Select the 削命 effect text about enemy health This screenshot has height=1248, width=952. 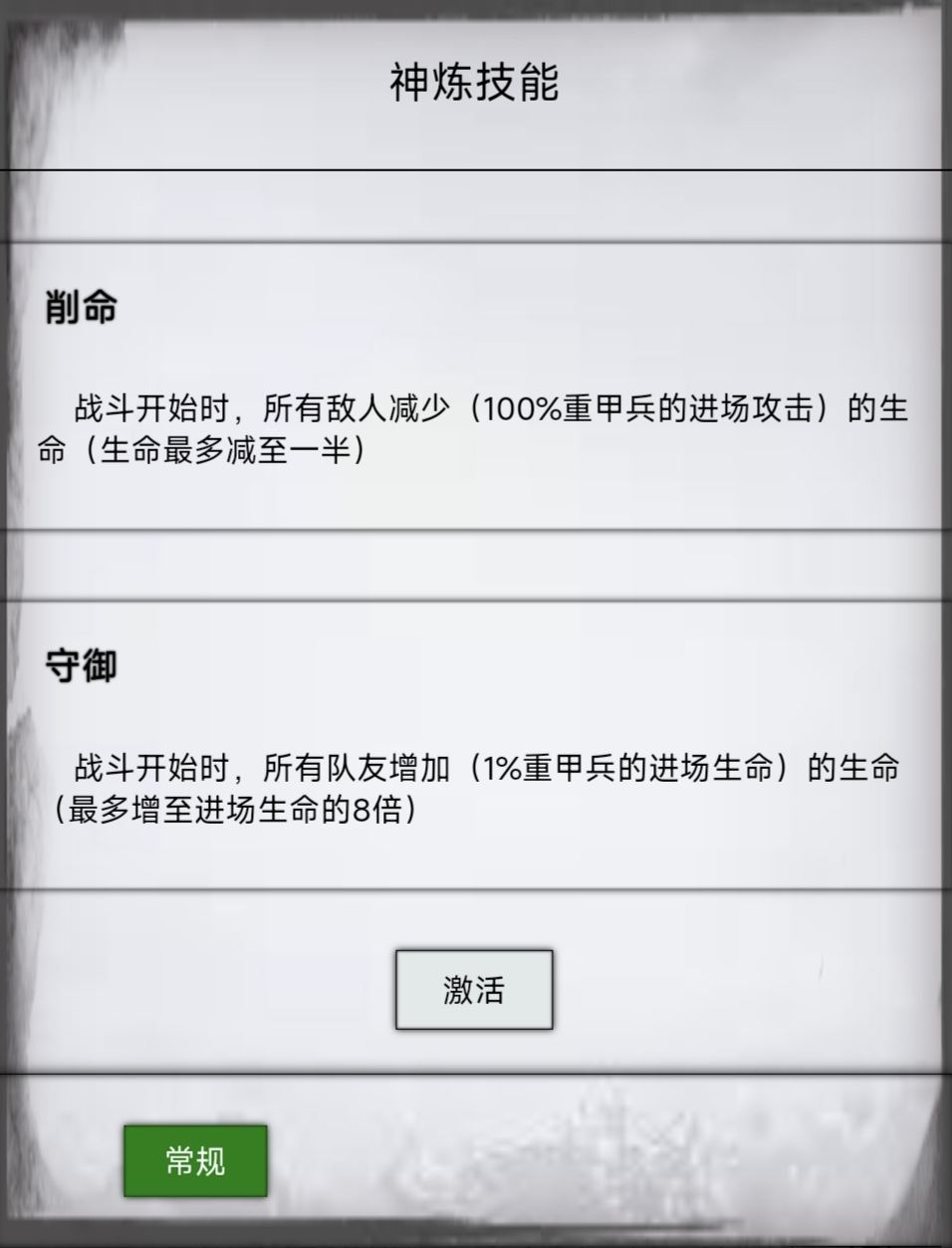[x=476, y=428]
